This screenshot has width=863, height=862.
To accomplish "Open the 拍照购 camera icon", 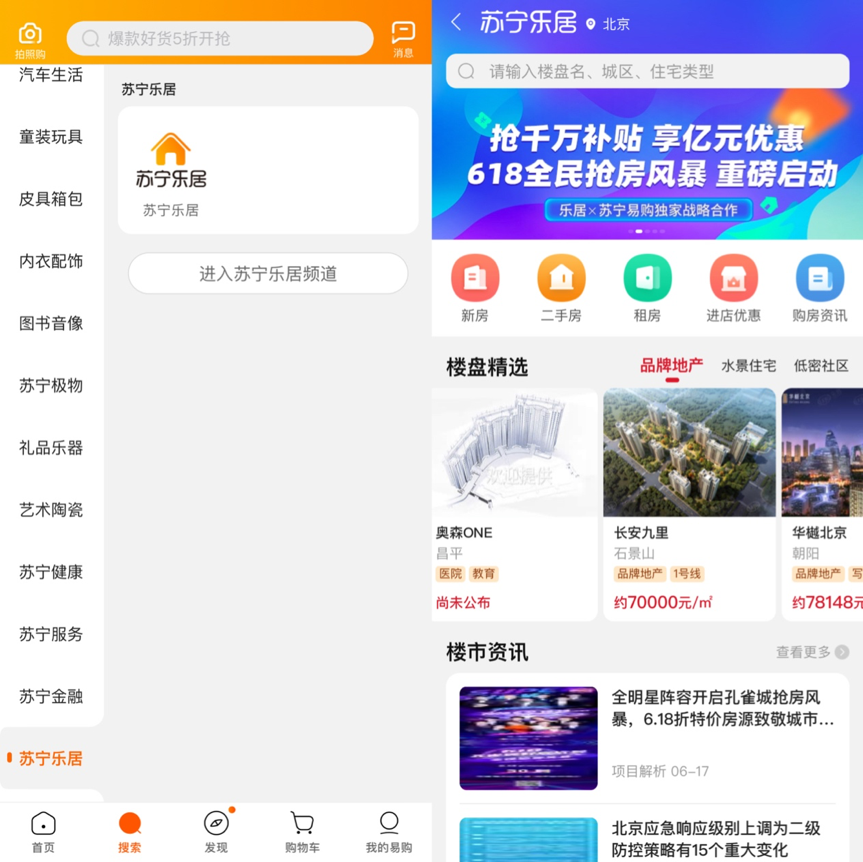I will tap(30, 38).
